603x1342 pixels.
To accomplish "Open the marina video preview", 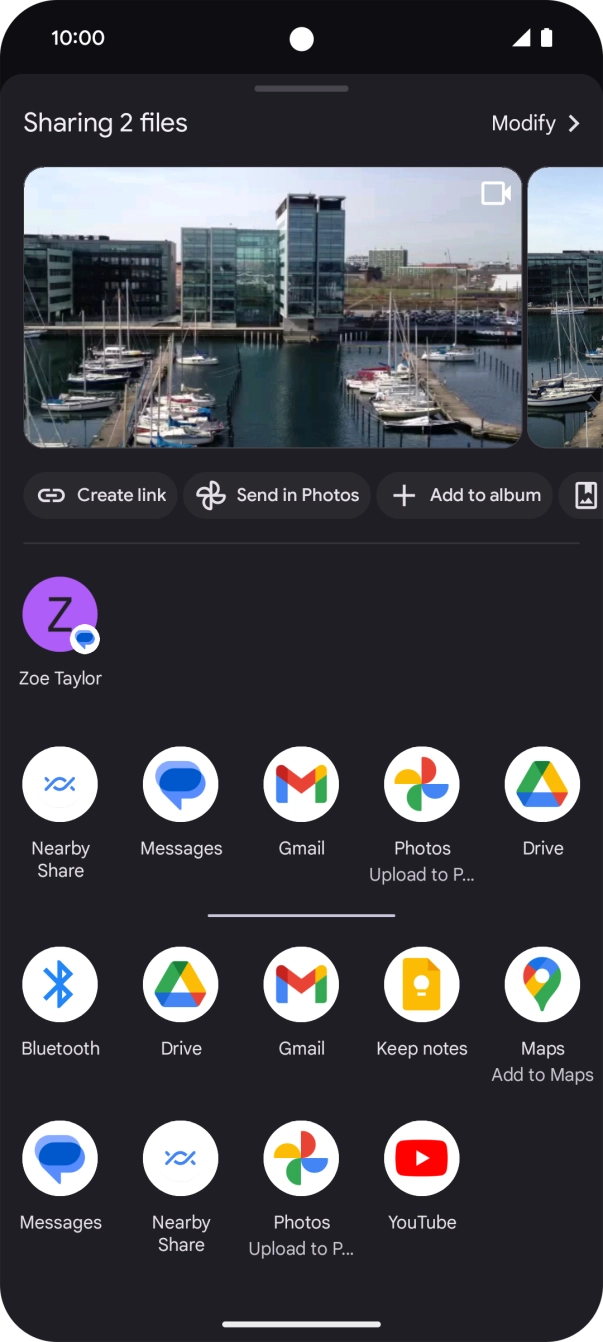I will pos(272,306).
